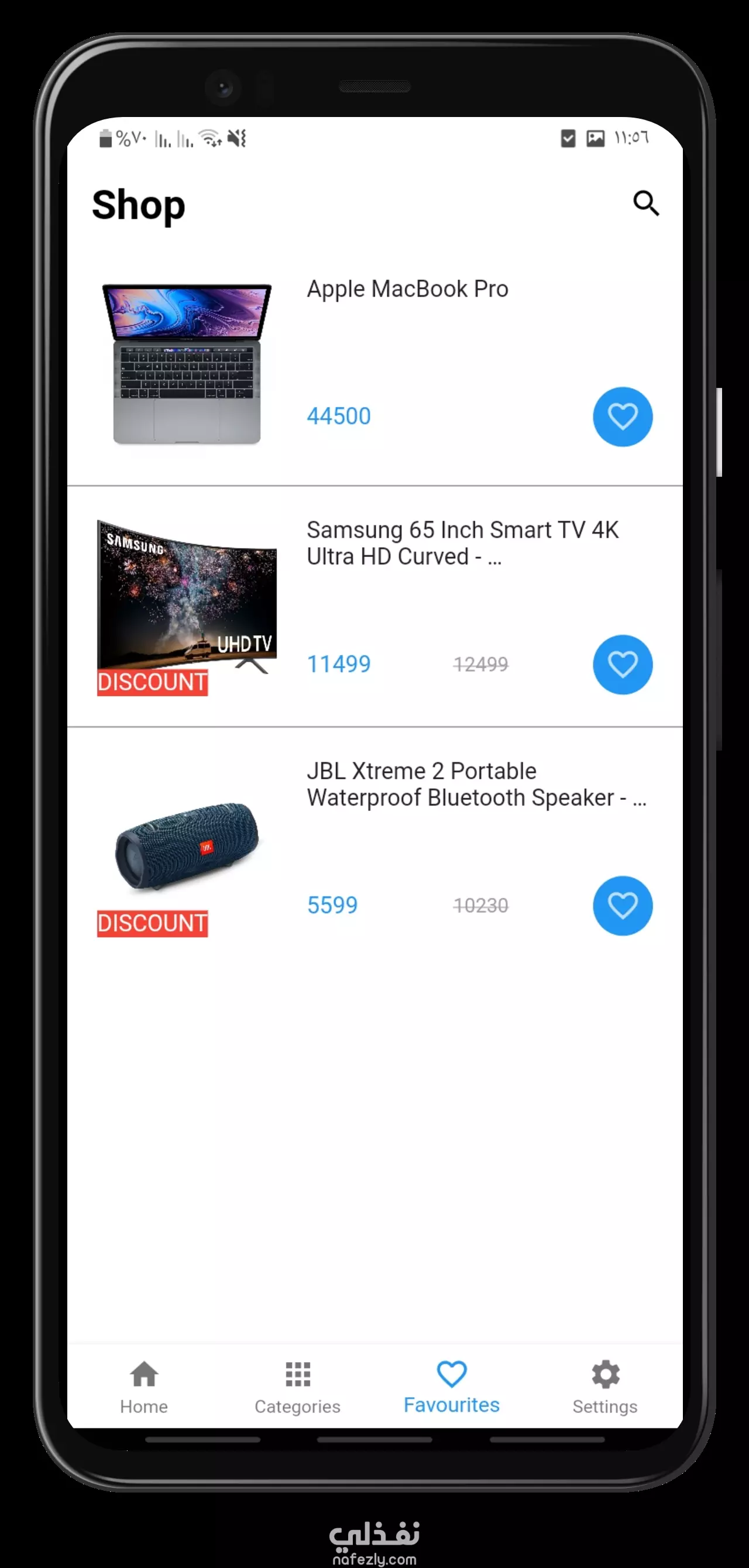Tap heart button on Samsung 65 Inch TV
Screen dimensions: 749x1568
pos(623,665)
